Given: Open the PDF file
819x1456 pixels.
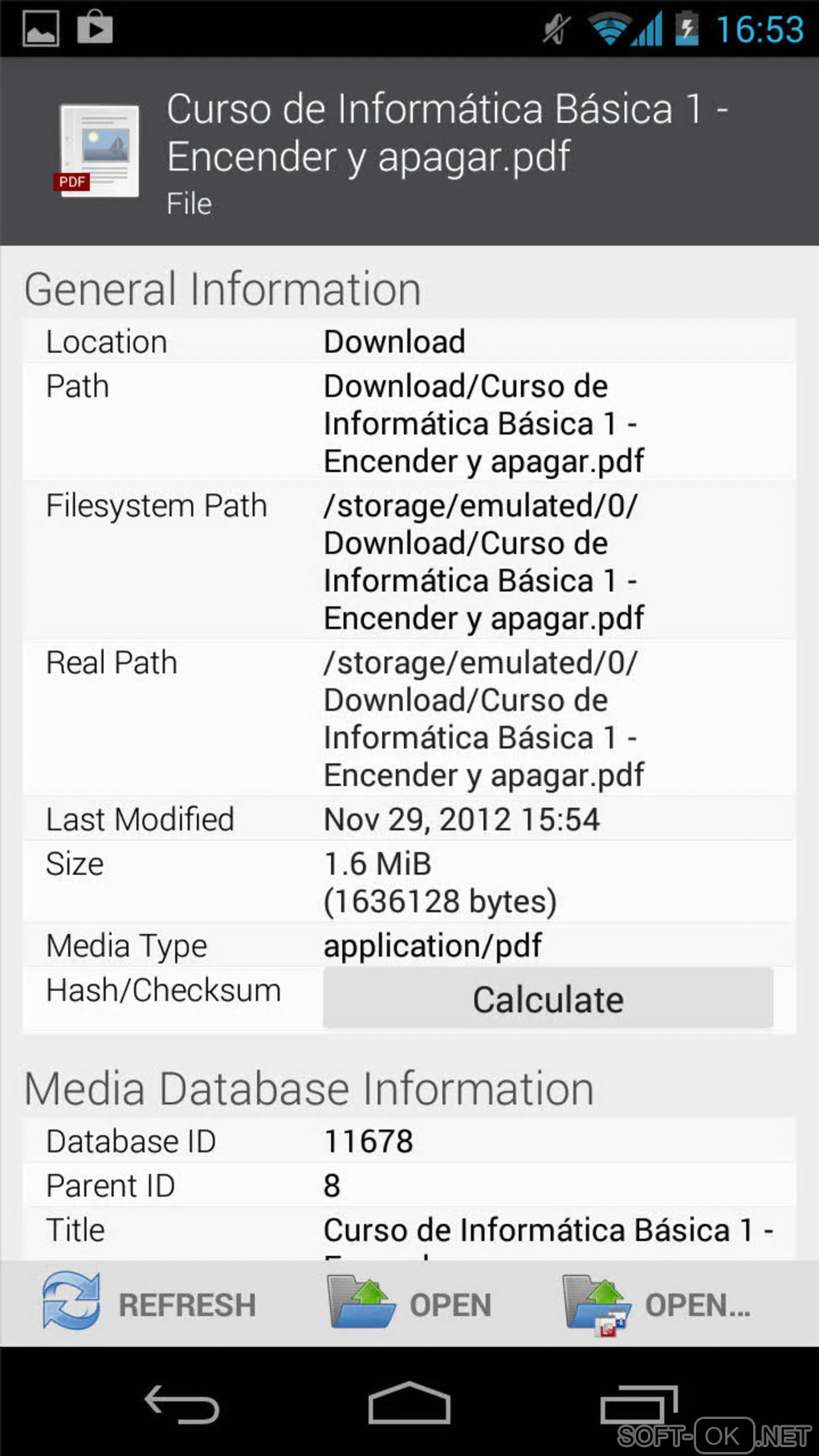Looking at the screenshot, I should point(410,1304).
